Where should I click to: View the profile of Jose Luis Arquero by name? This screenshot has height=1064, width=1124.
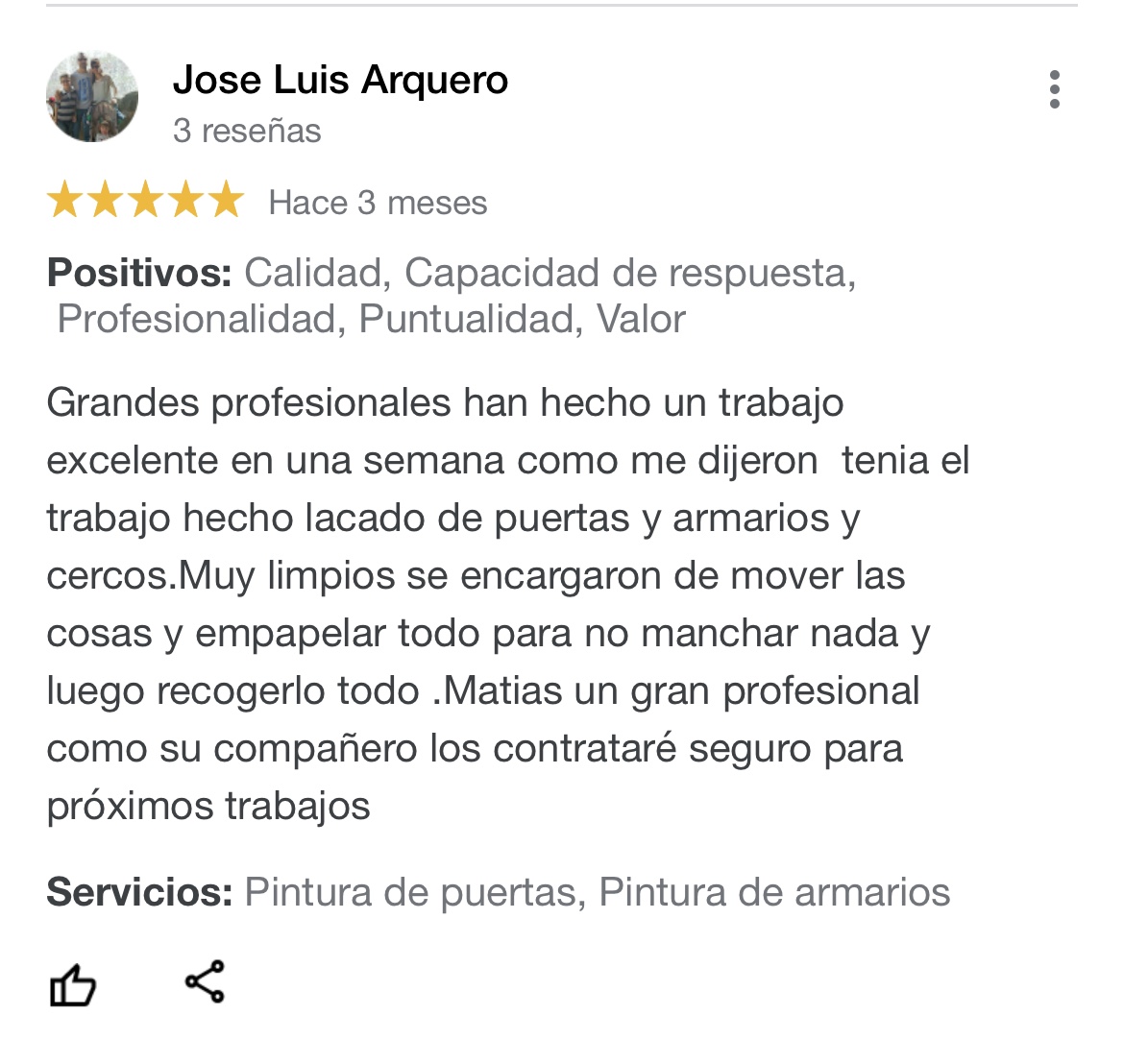pyautogui.click(x=340, y=81)
